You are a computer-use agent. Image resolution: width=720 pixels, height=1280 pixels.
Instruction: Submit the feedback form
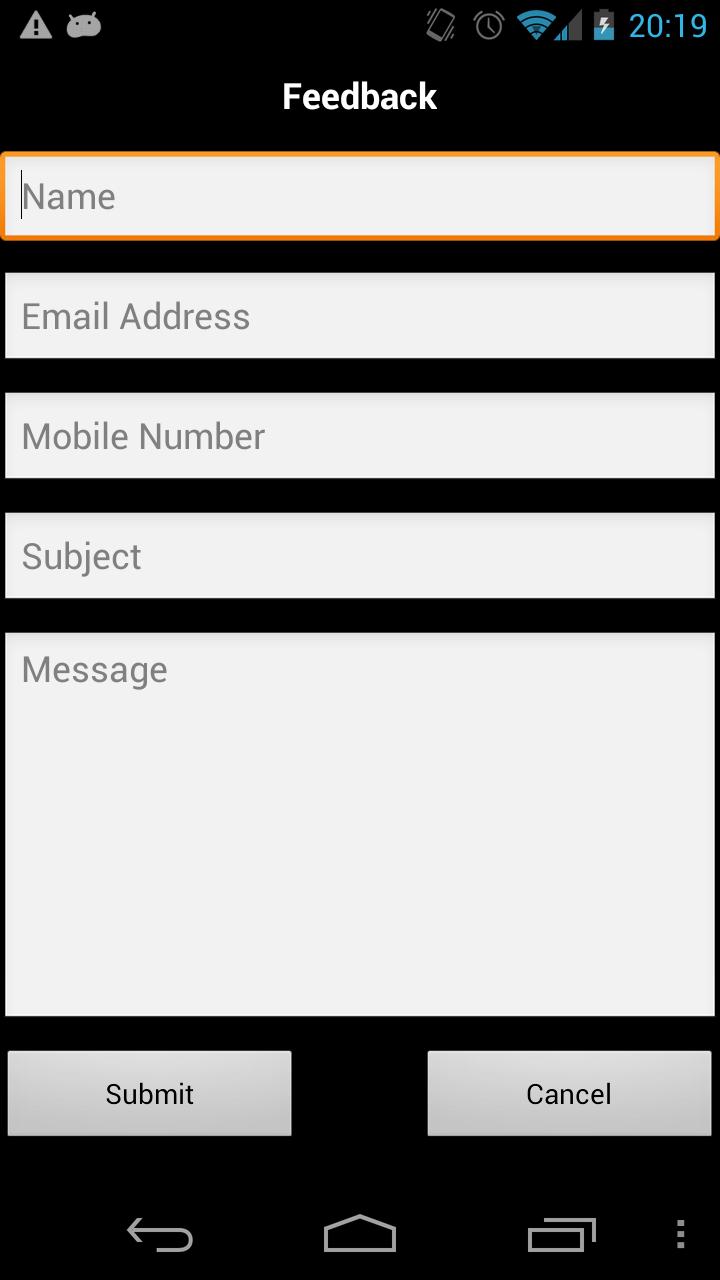(x=150, y=1093)
